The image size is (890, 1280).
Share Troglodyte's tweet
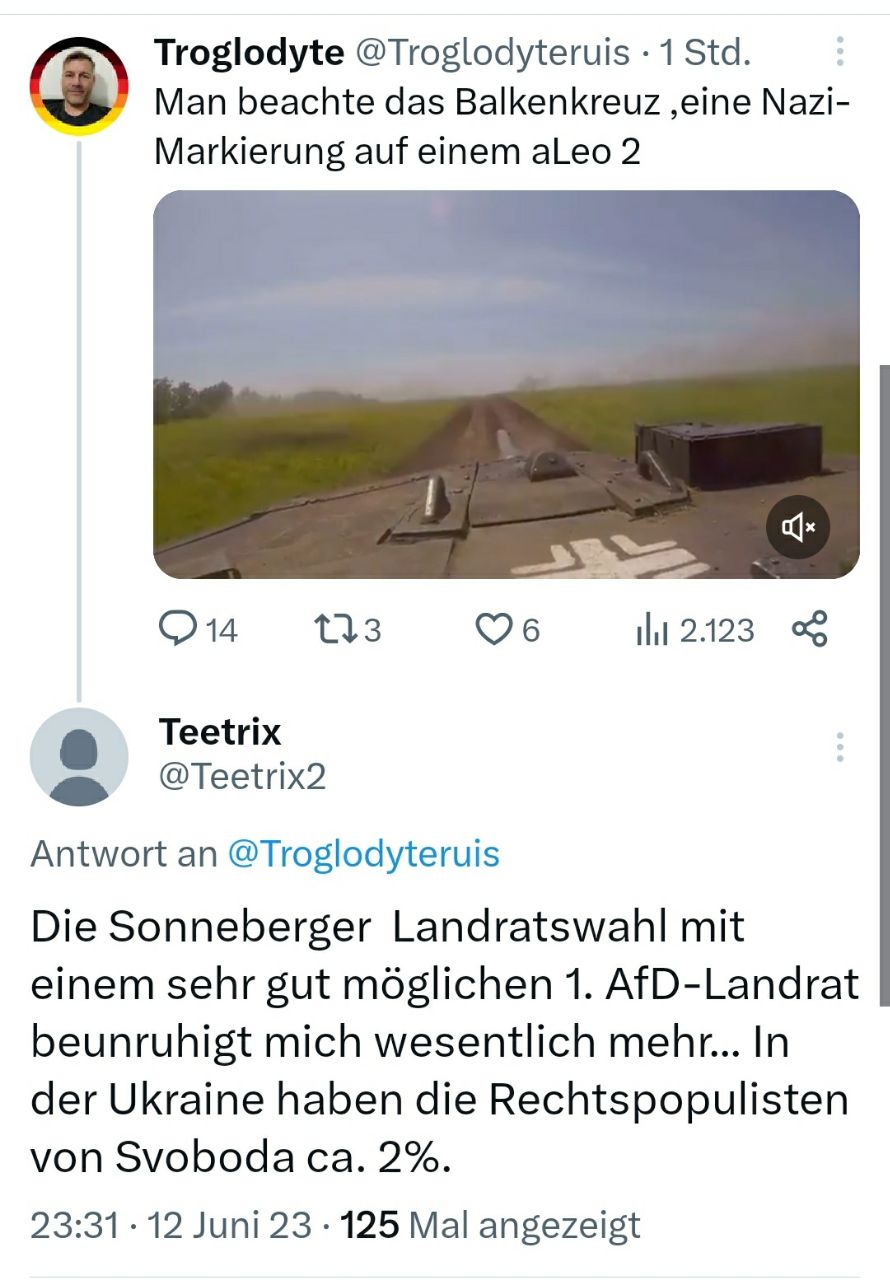point(809,630)
